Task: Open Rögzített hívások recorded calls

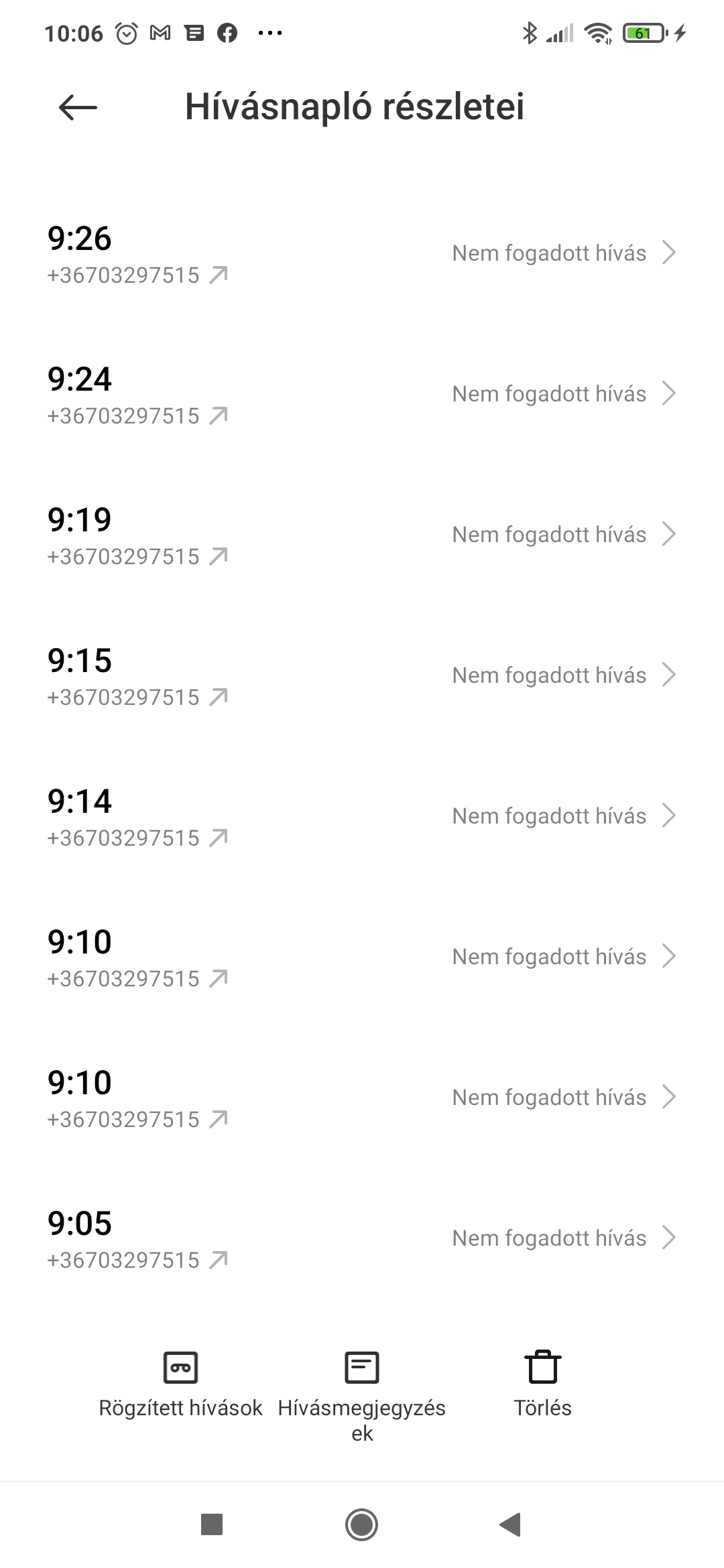Action: click(180, 1384)
